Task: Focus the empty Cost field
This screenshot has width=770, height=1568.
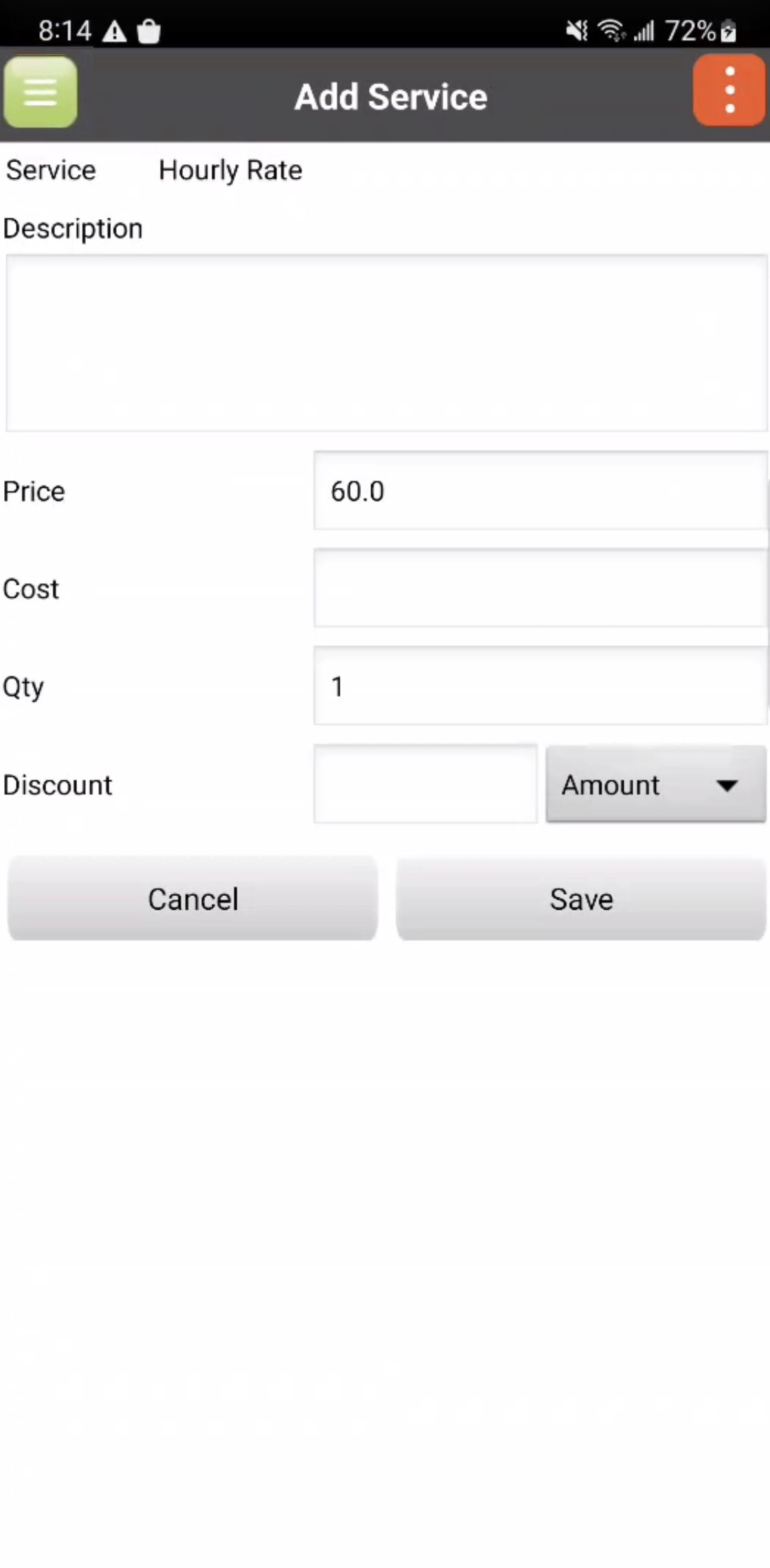Action: [x=540, y=589]
